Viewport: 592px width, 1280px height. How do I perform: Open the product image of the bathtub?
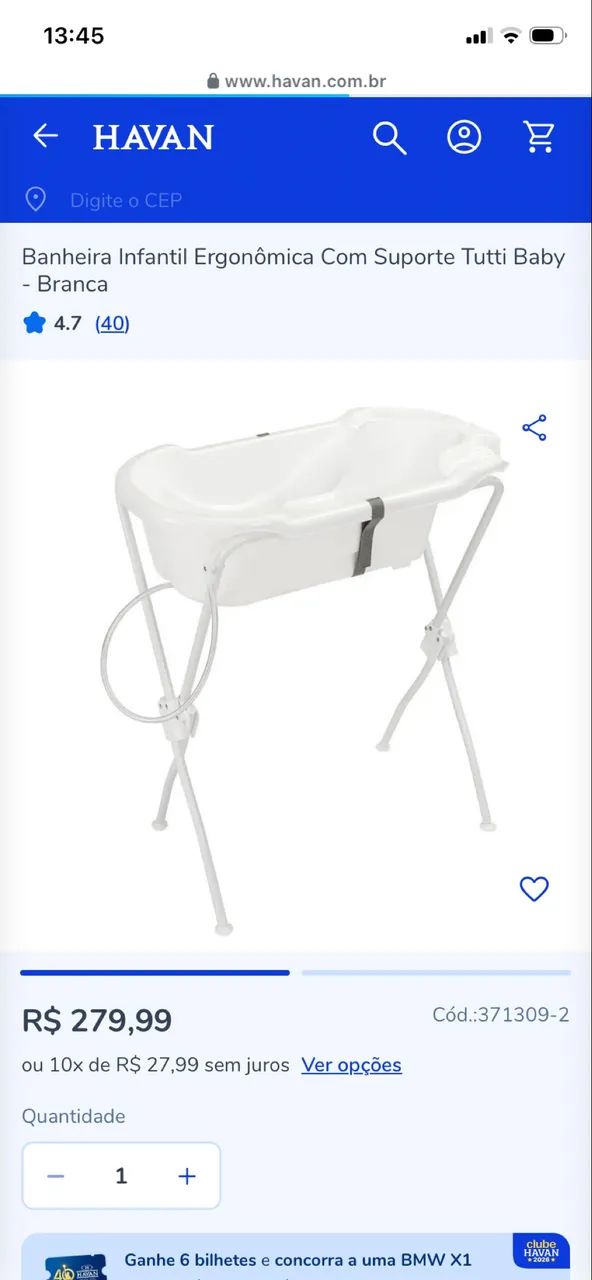(x=300, y=660)
